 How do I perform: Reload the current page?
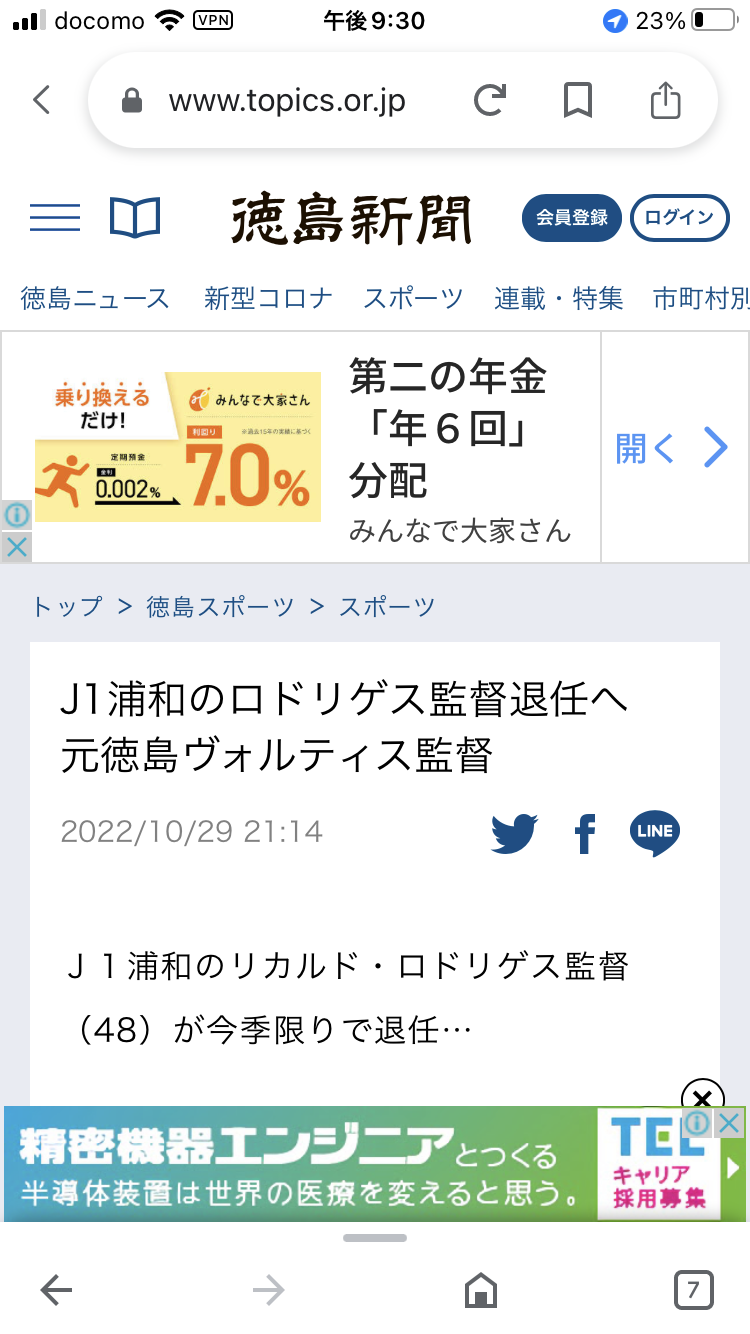point(489,100)
